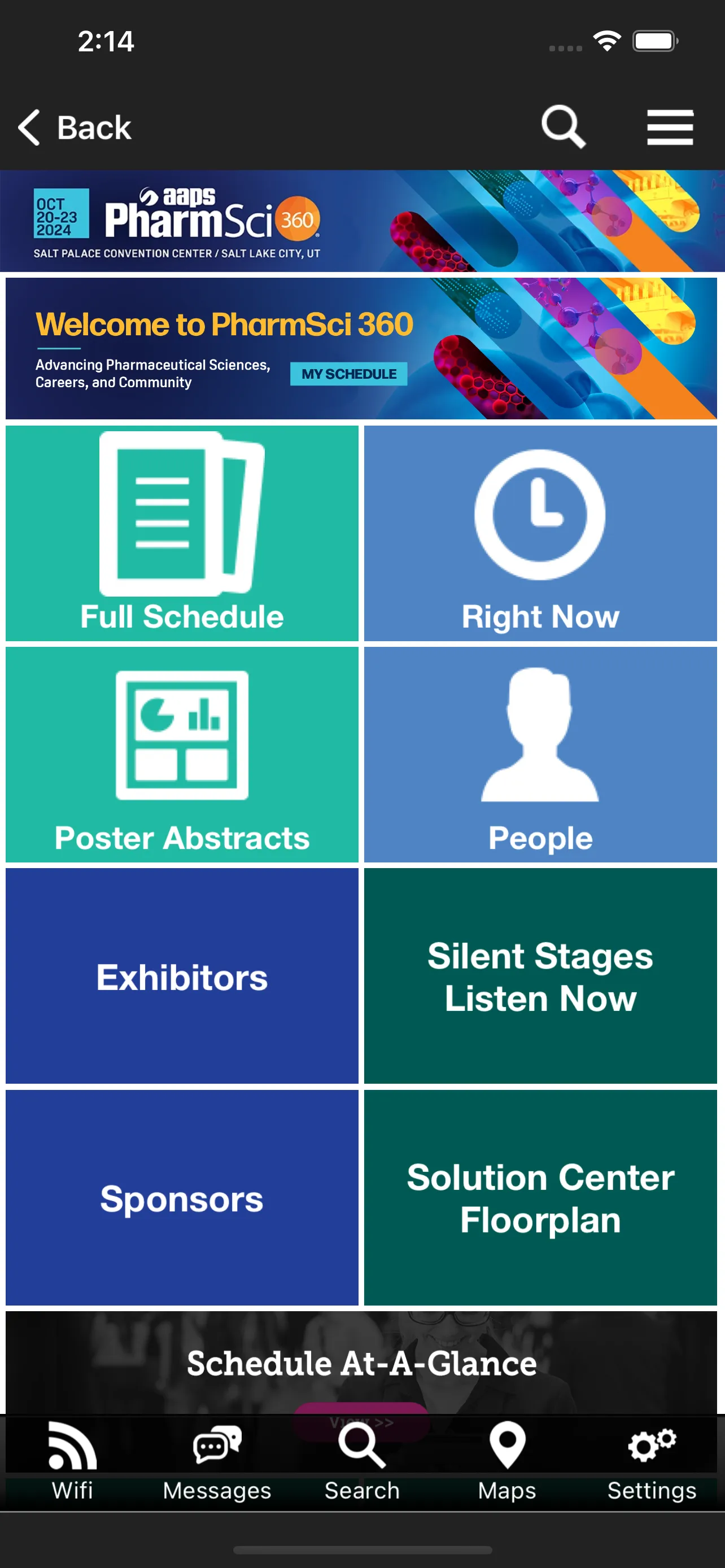The image size is (725, 1568).
Task: Open the Sponsors section
Action: pos(182,1198)
